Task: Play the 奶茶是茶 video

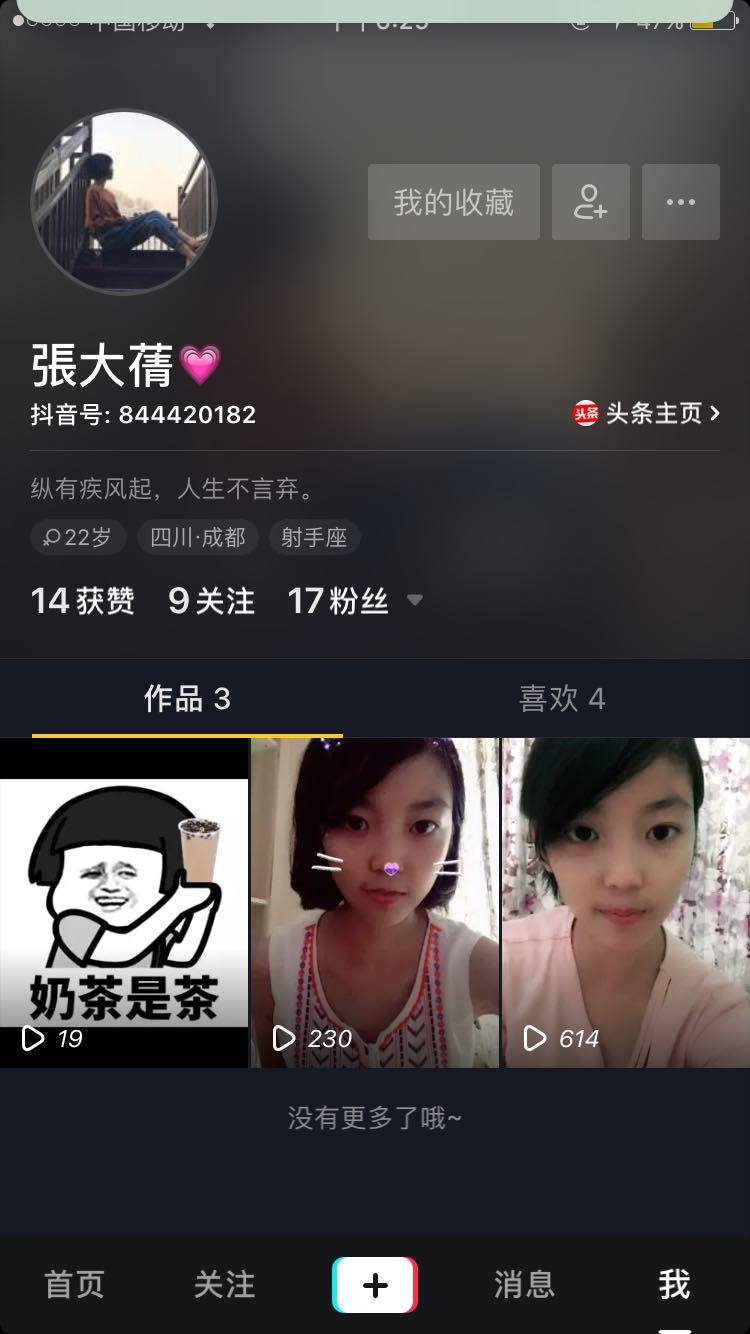Action: 124,902
